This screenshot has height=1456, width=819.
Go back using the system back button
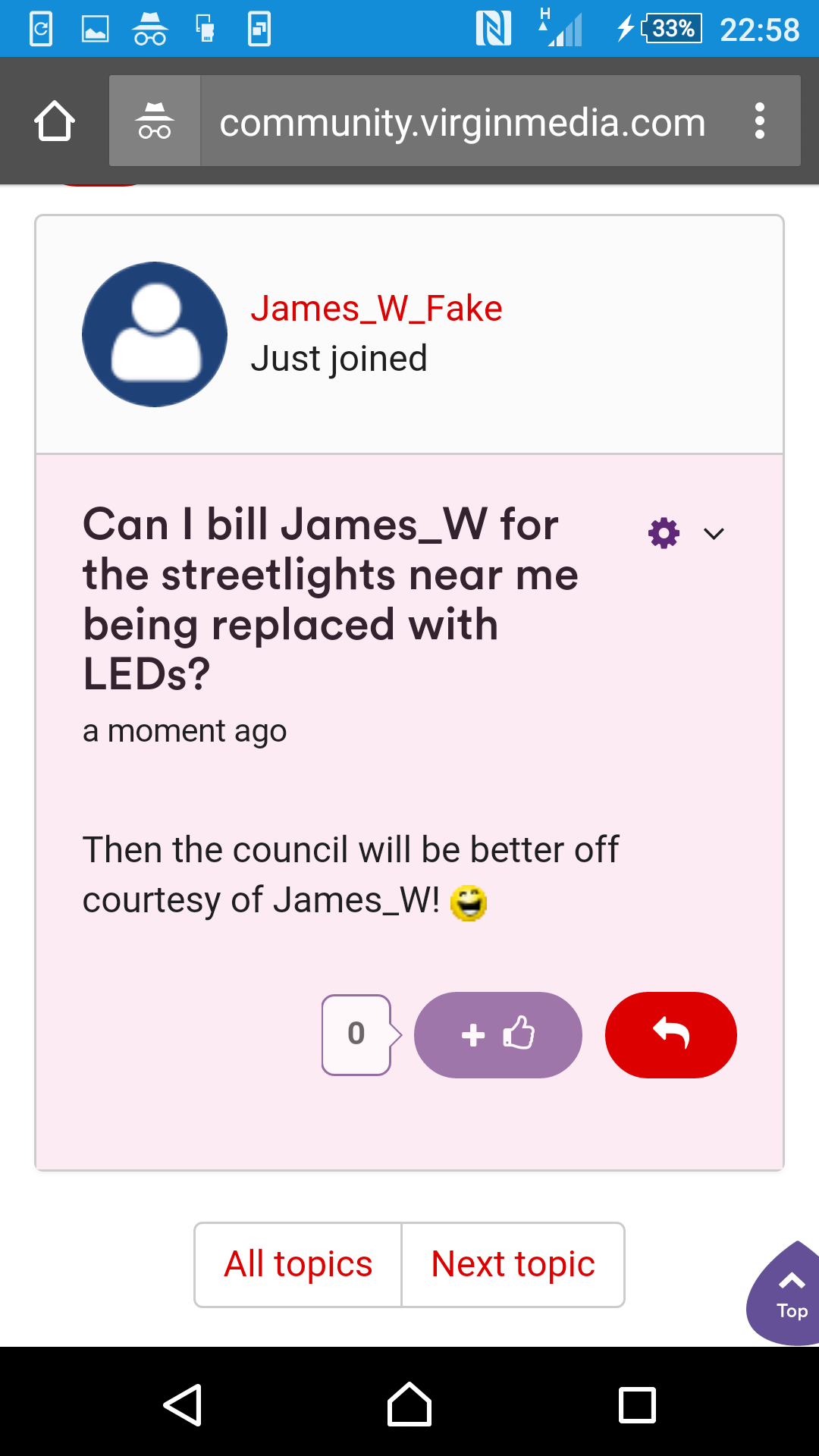183,1404
